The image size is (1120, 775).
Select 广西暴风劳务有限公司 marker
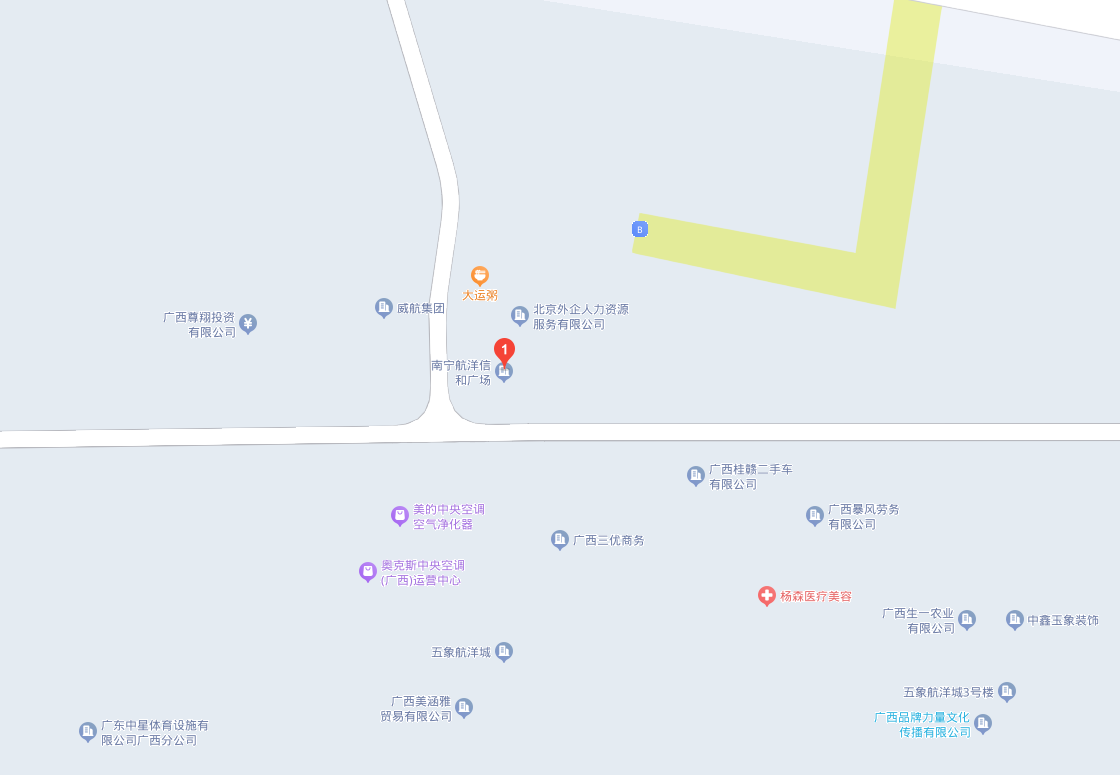pos(814,515)
